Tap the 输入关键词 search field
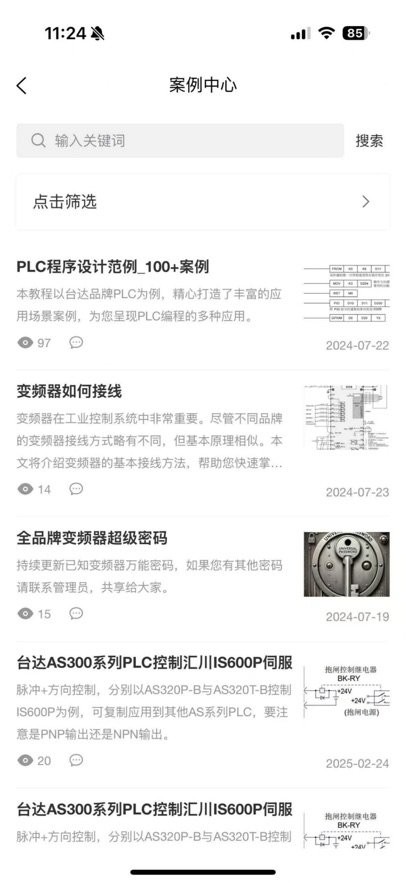Viewport: 406px width, 883px height. tap(180, 140)
